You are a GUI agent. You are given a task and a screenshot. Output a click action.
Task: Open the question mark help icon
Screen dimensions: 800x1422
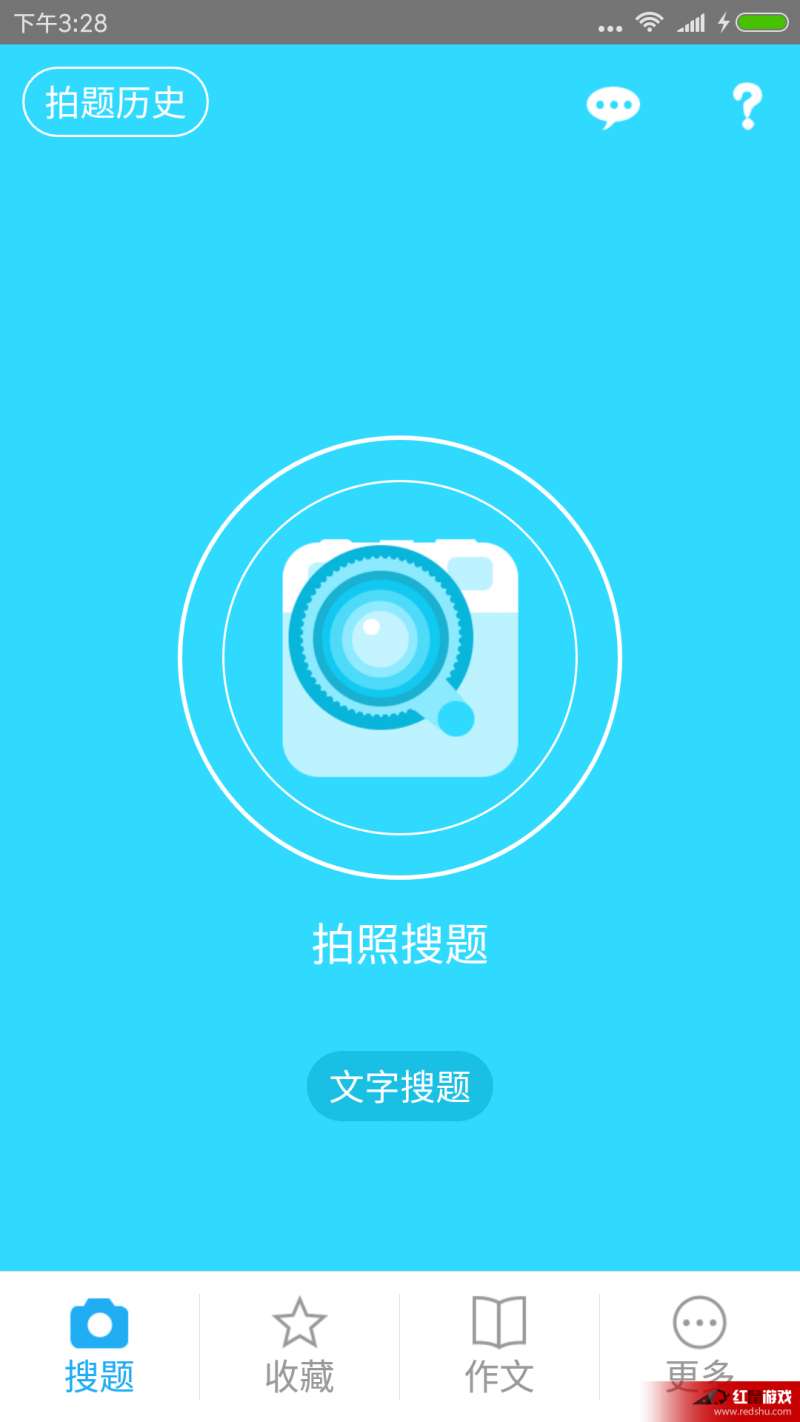[x=746, y=106]
